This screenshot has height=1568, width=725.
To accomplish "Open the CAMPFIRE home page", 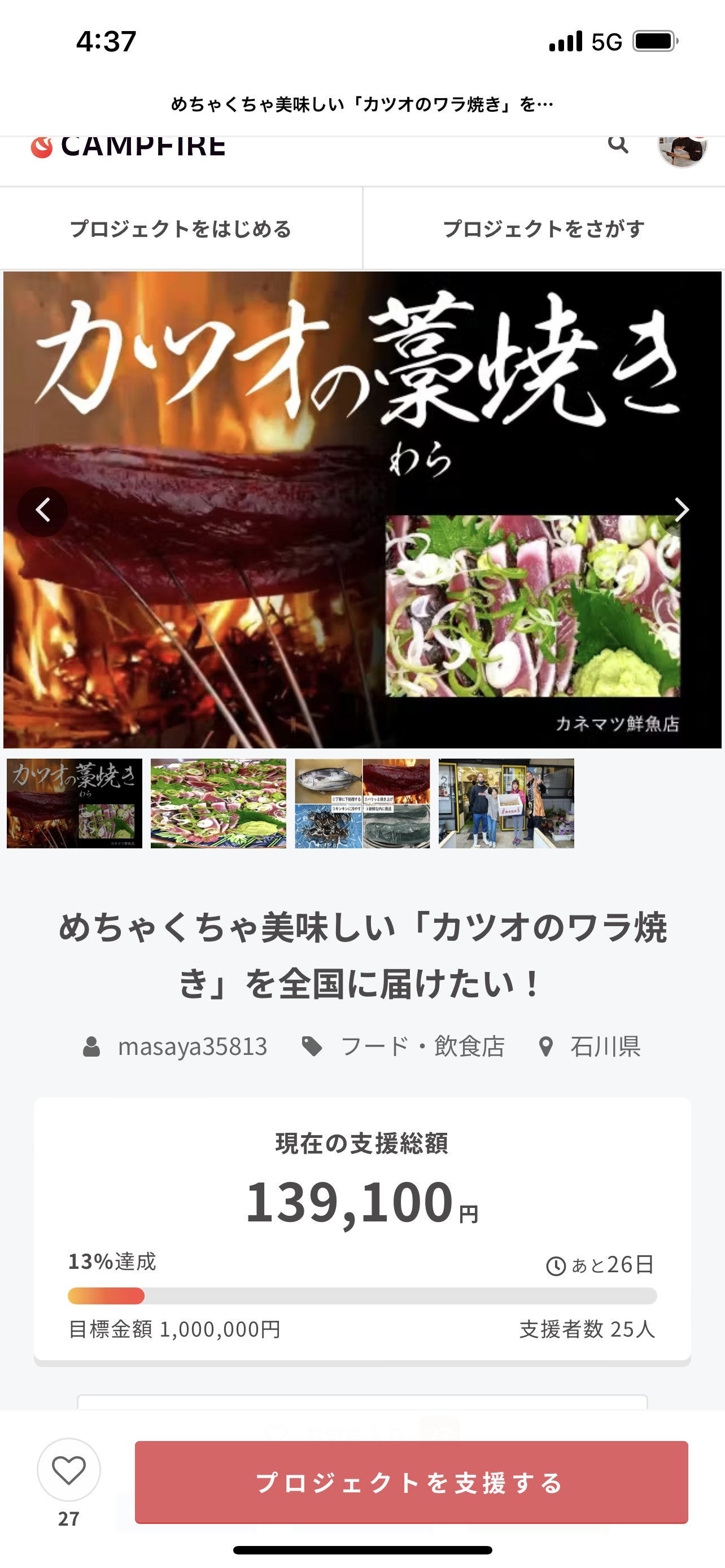I will pos(128,147).
